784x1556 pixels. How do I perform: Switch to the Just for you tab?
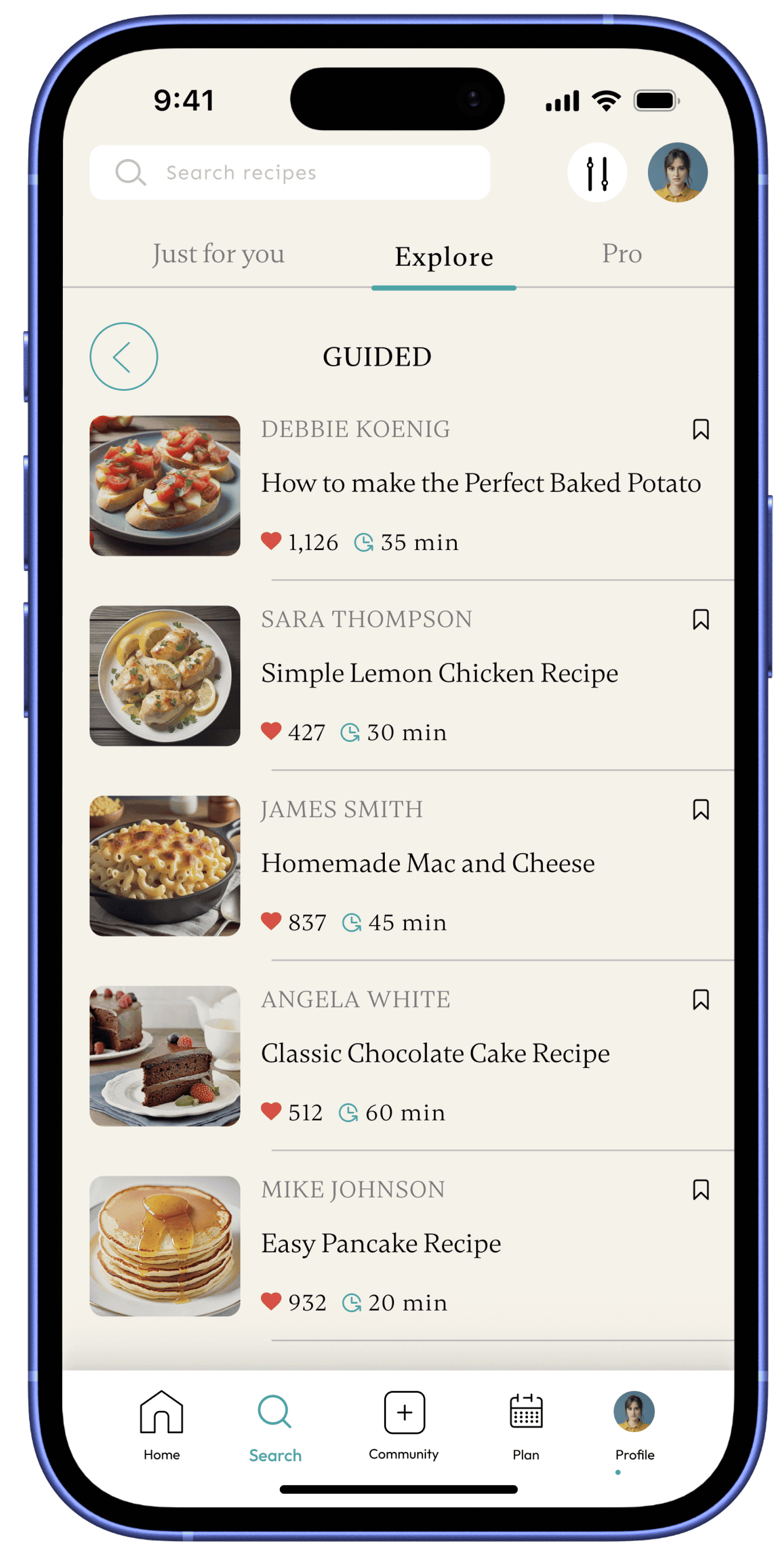pos(218,254)
